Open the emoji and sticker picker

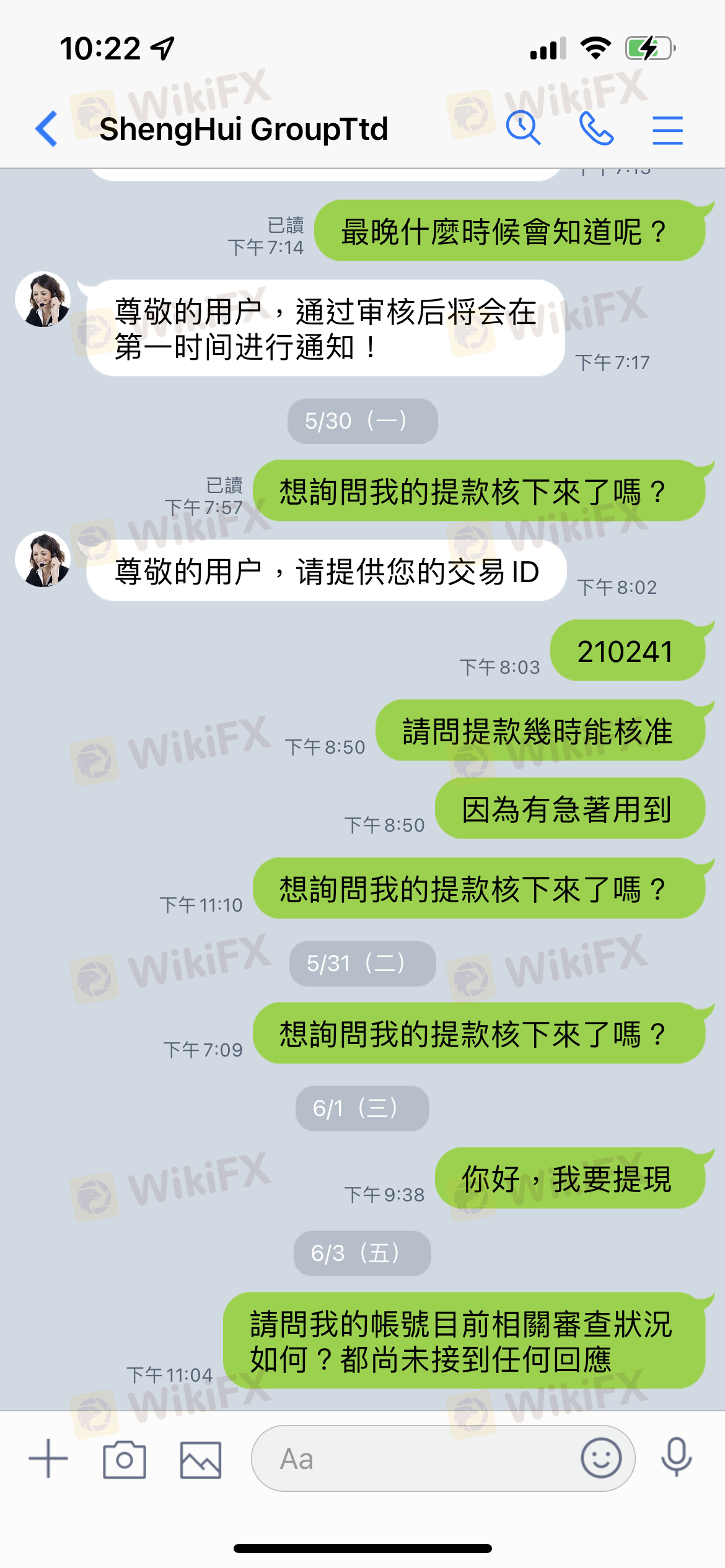pos(600,1458)
